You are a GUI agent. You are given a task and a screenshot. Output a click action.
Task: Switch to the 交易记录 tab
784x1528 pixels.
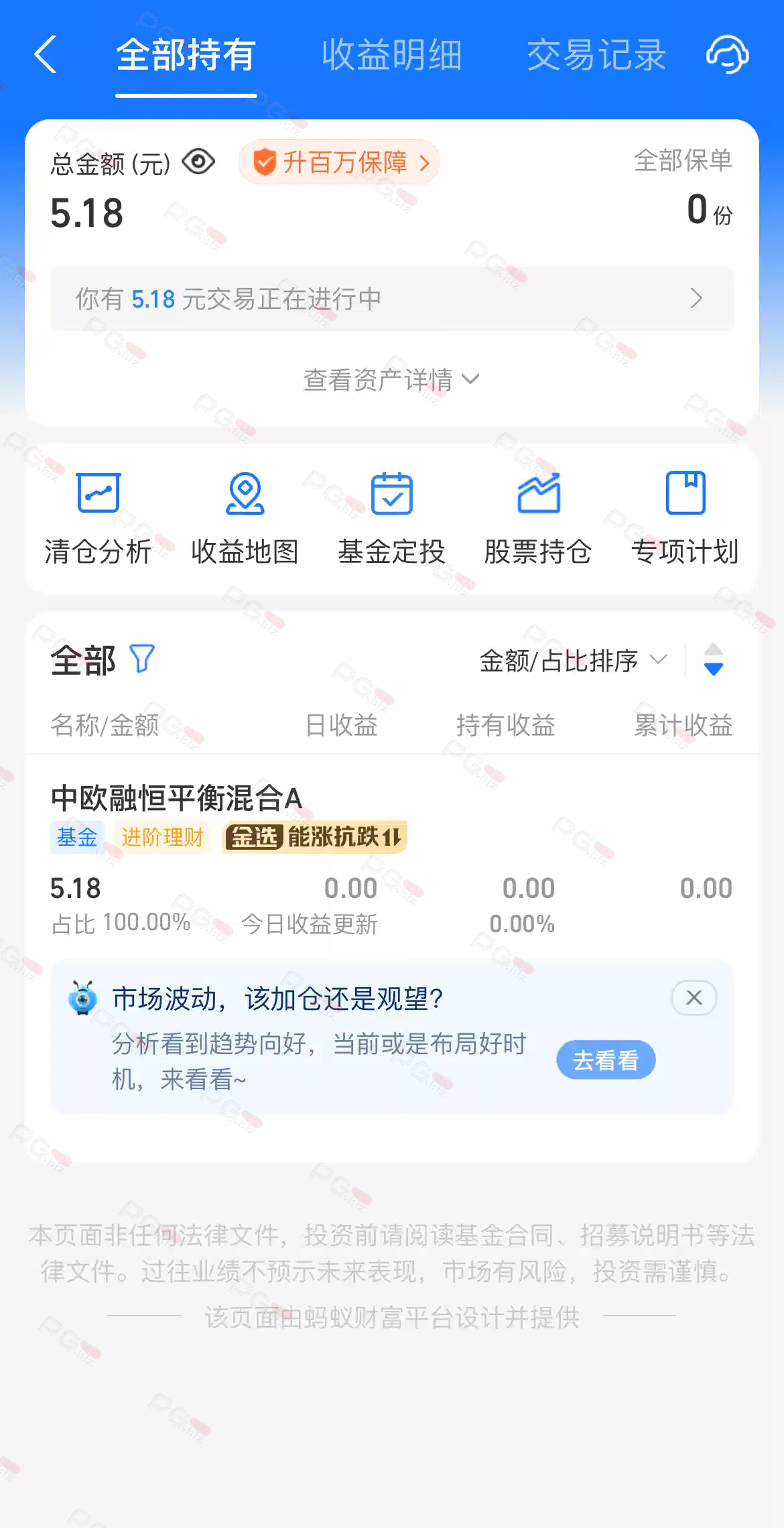click(596, 55)
